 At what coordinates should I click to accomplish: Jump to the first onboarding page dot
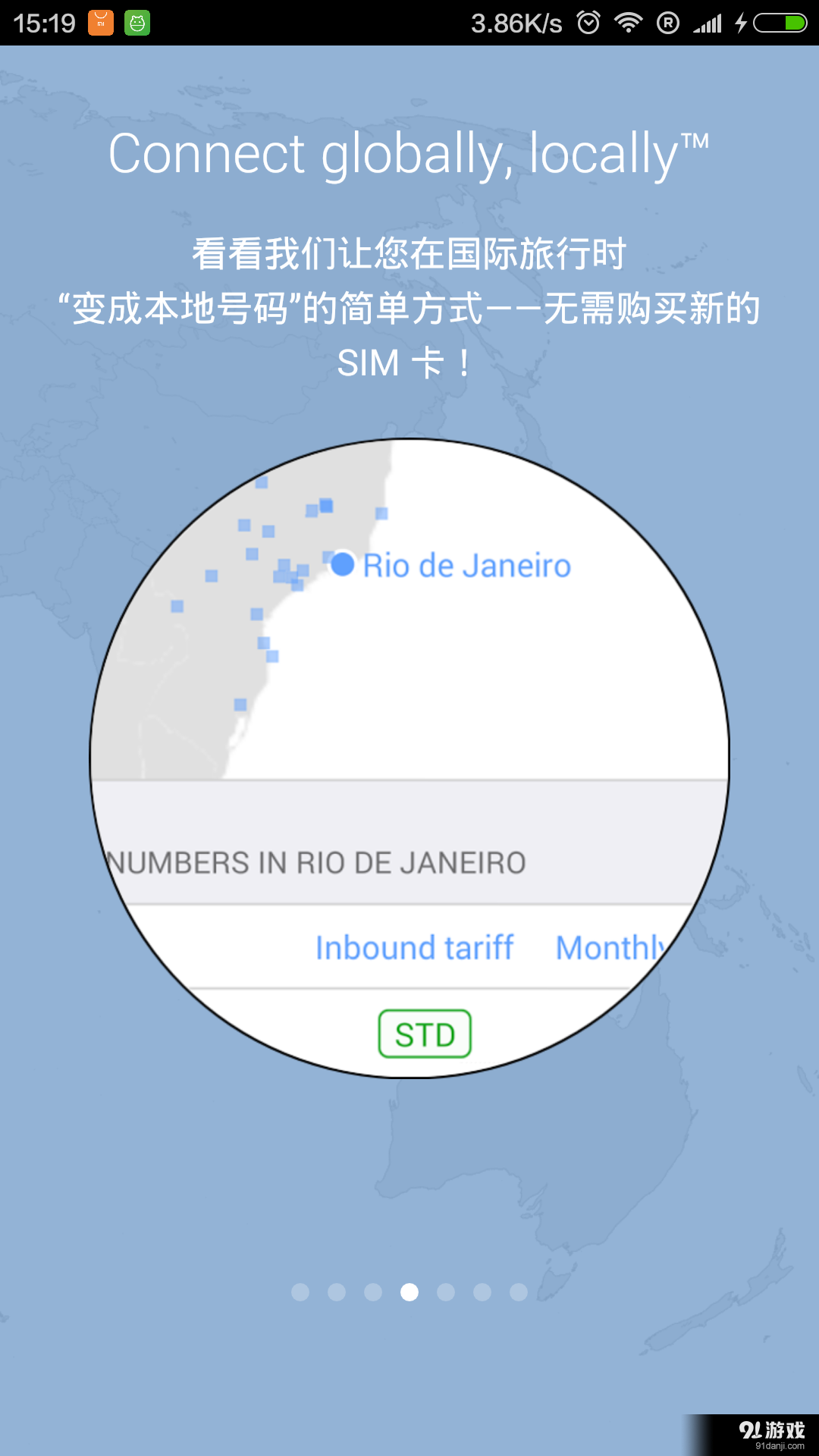coord(300,1292)
